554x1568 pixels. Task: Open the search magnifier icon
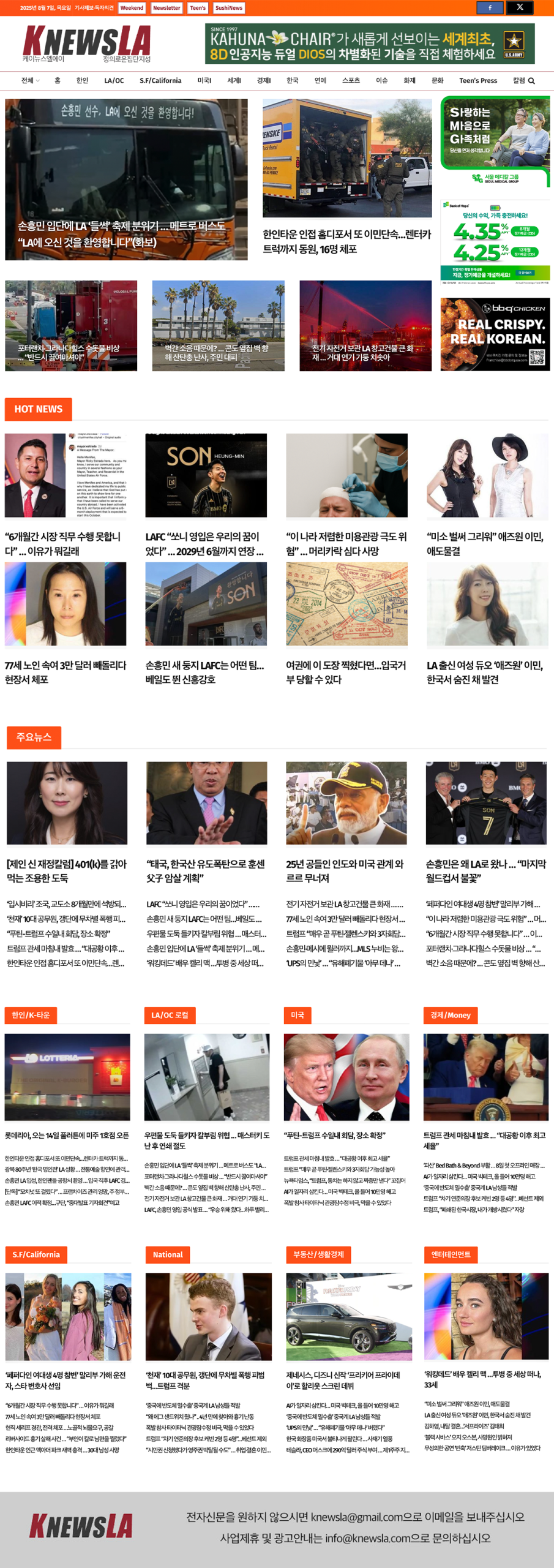tap(531, 81)
